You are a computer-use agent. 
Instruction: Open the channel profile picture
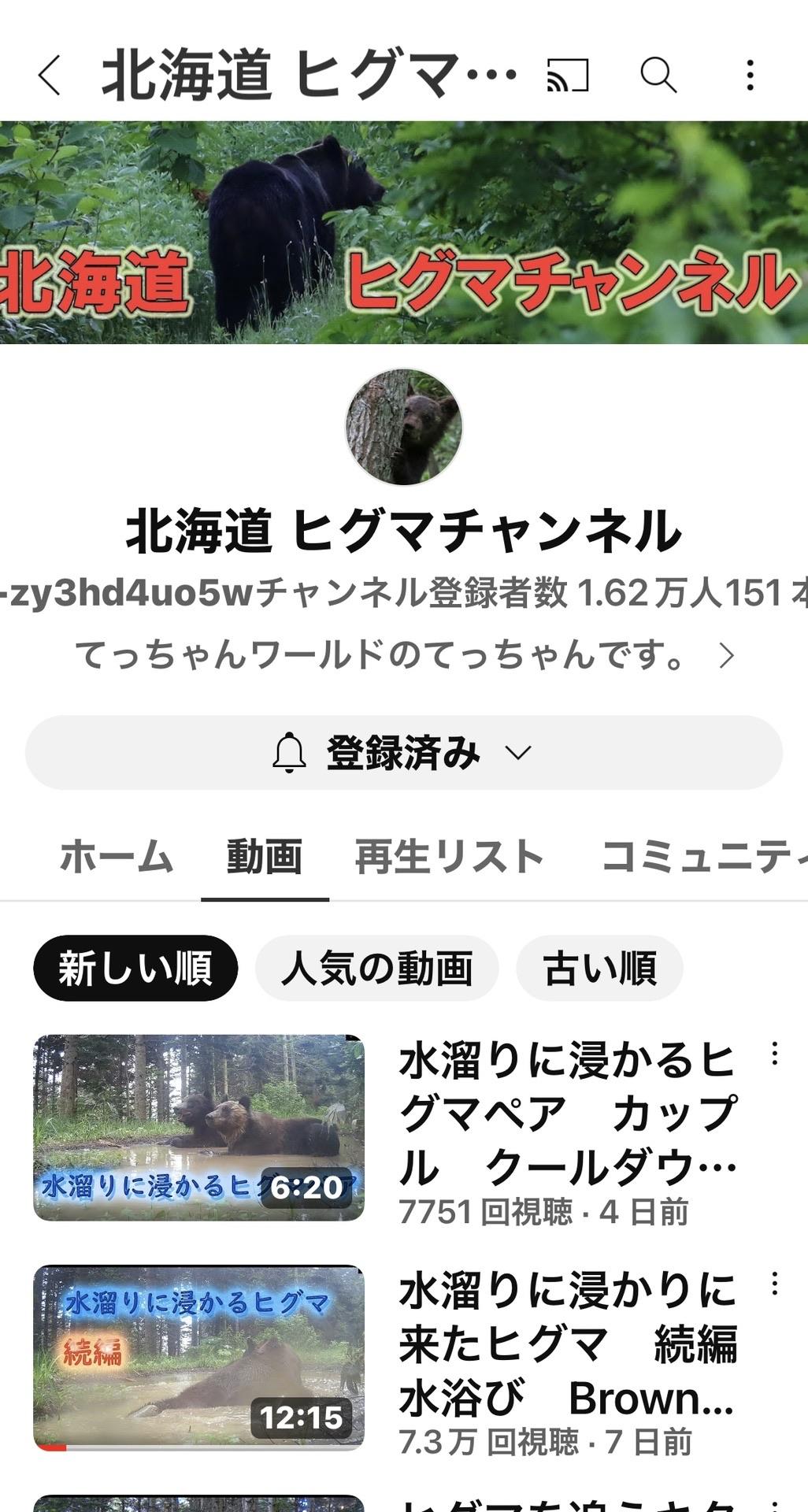pyautogui.click(x=403, y=425)
